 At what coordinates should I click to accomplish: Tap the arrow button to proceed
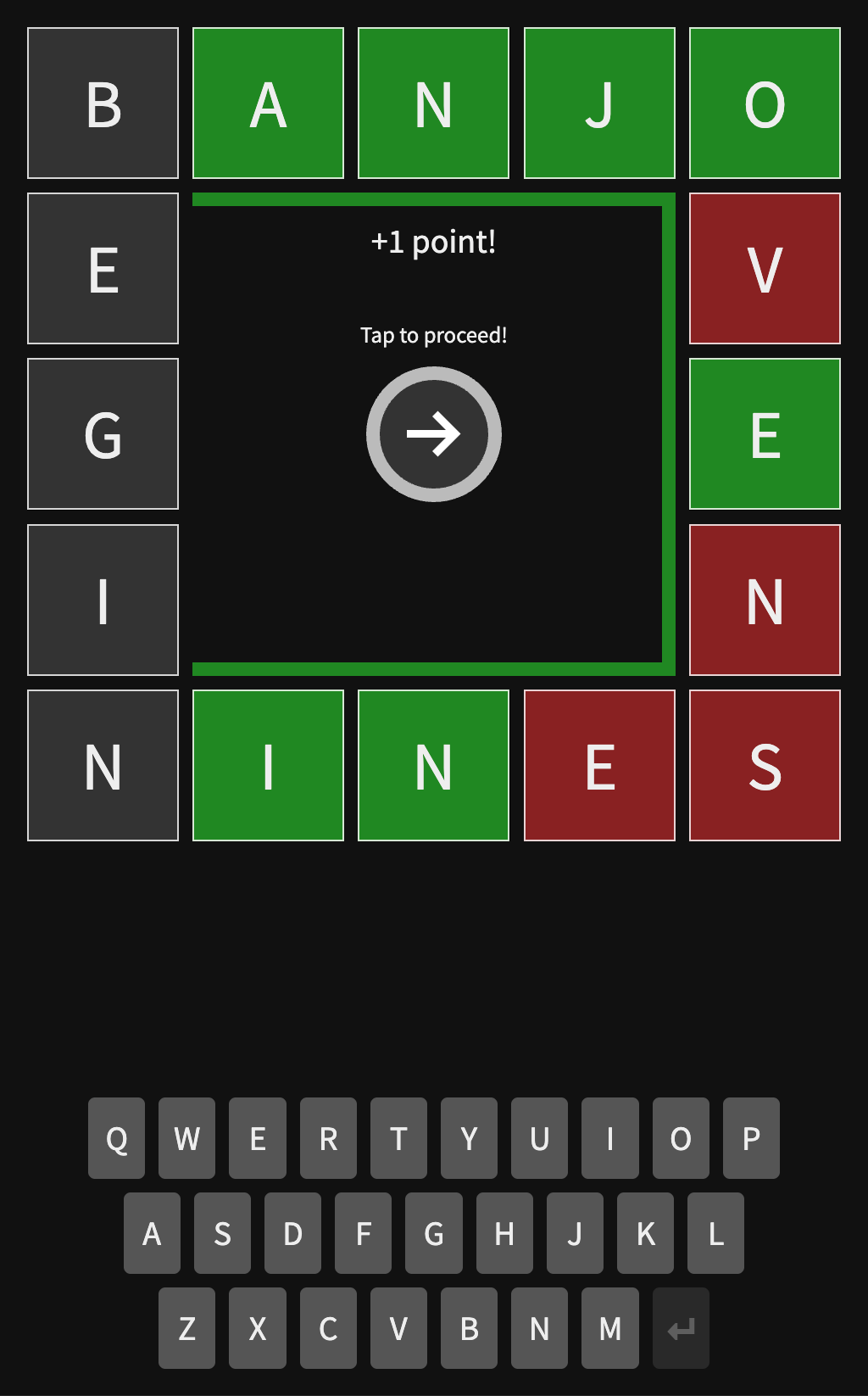tap(433, 434)
